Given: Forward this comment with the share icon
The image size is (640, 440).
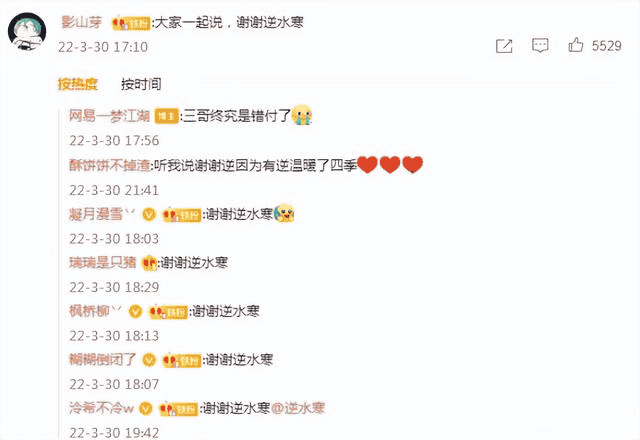Looking at the screenshot, I should (504, 46).
